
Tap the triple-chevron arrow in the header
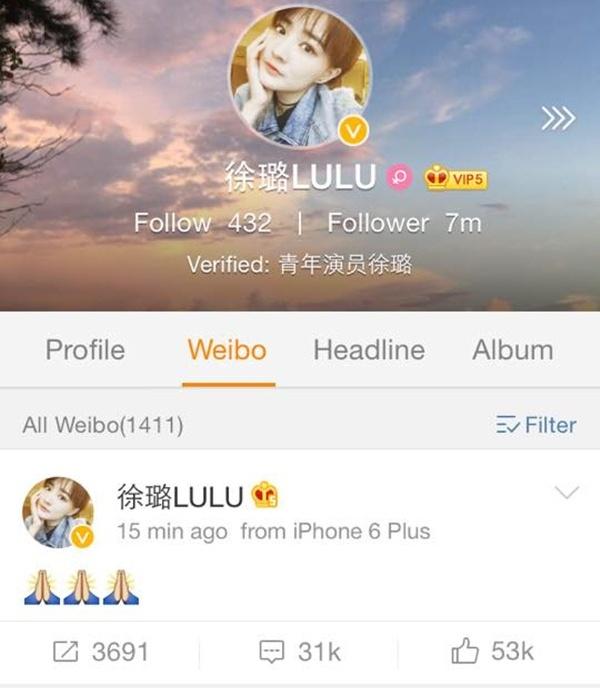point(557,118)
